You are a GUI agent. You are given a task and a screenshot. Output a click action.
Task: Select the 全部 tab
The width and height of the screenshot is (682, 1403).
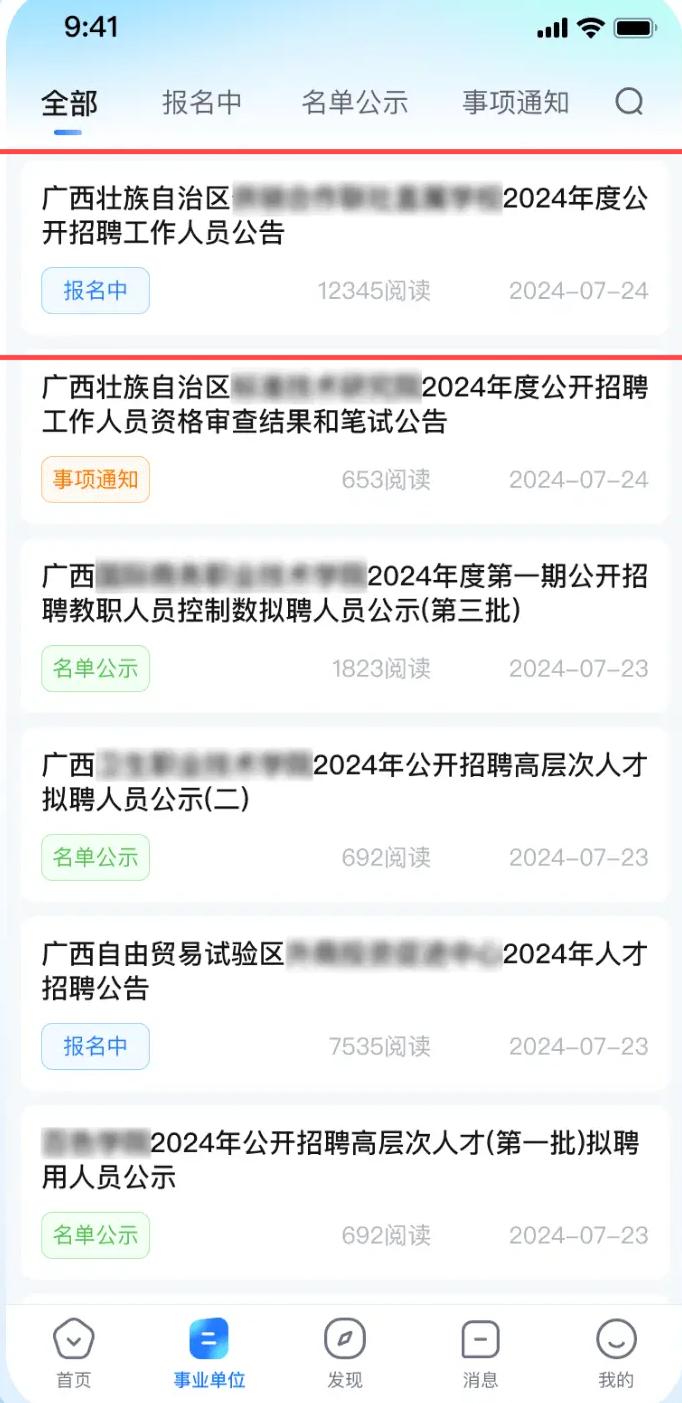pyautogui.click(x=69, y=103)
